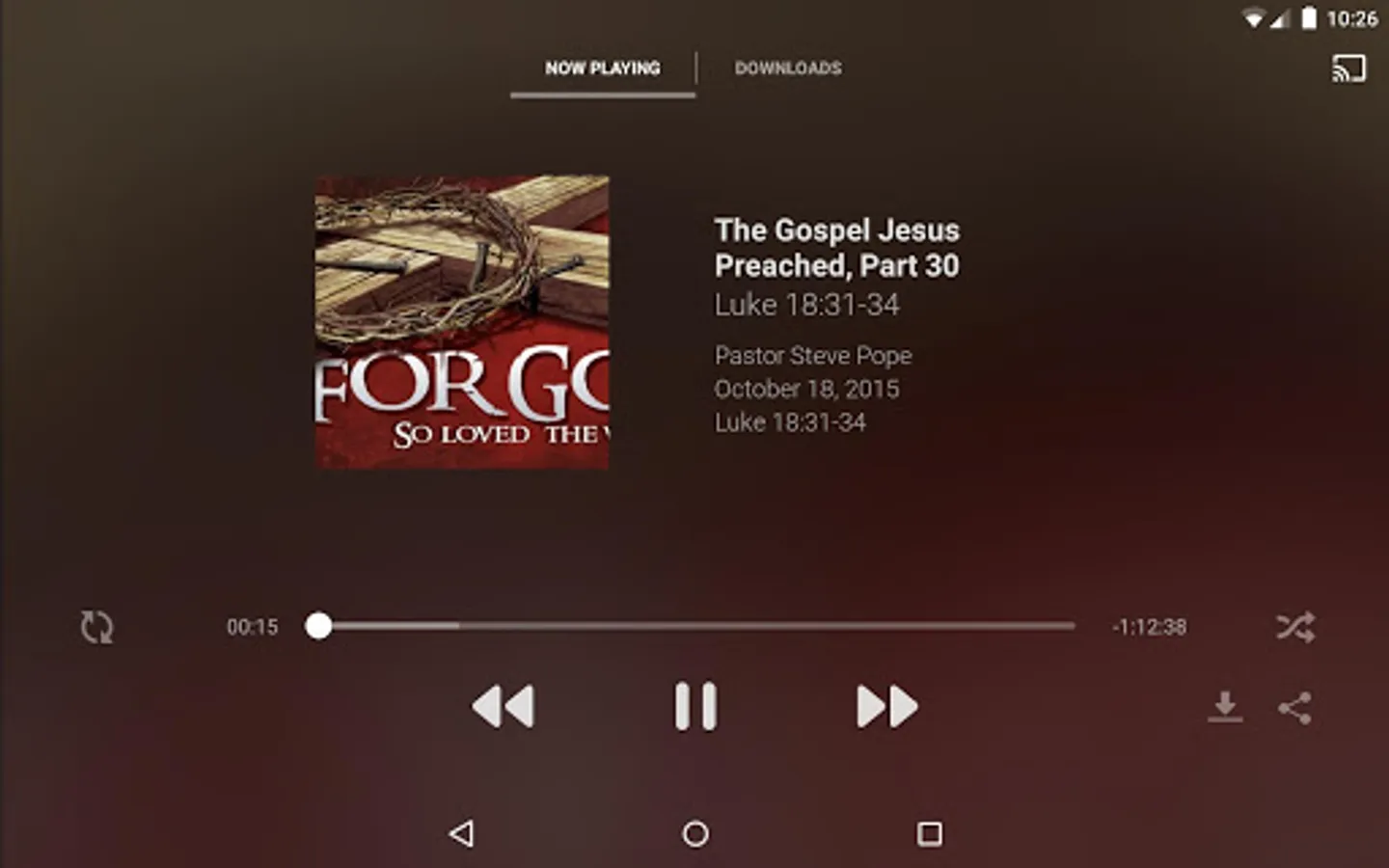Go back with the system back button
The image size is (1389, 868).
point(462,833)
